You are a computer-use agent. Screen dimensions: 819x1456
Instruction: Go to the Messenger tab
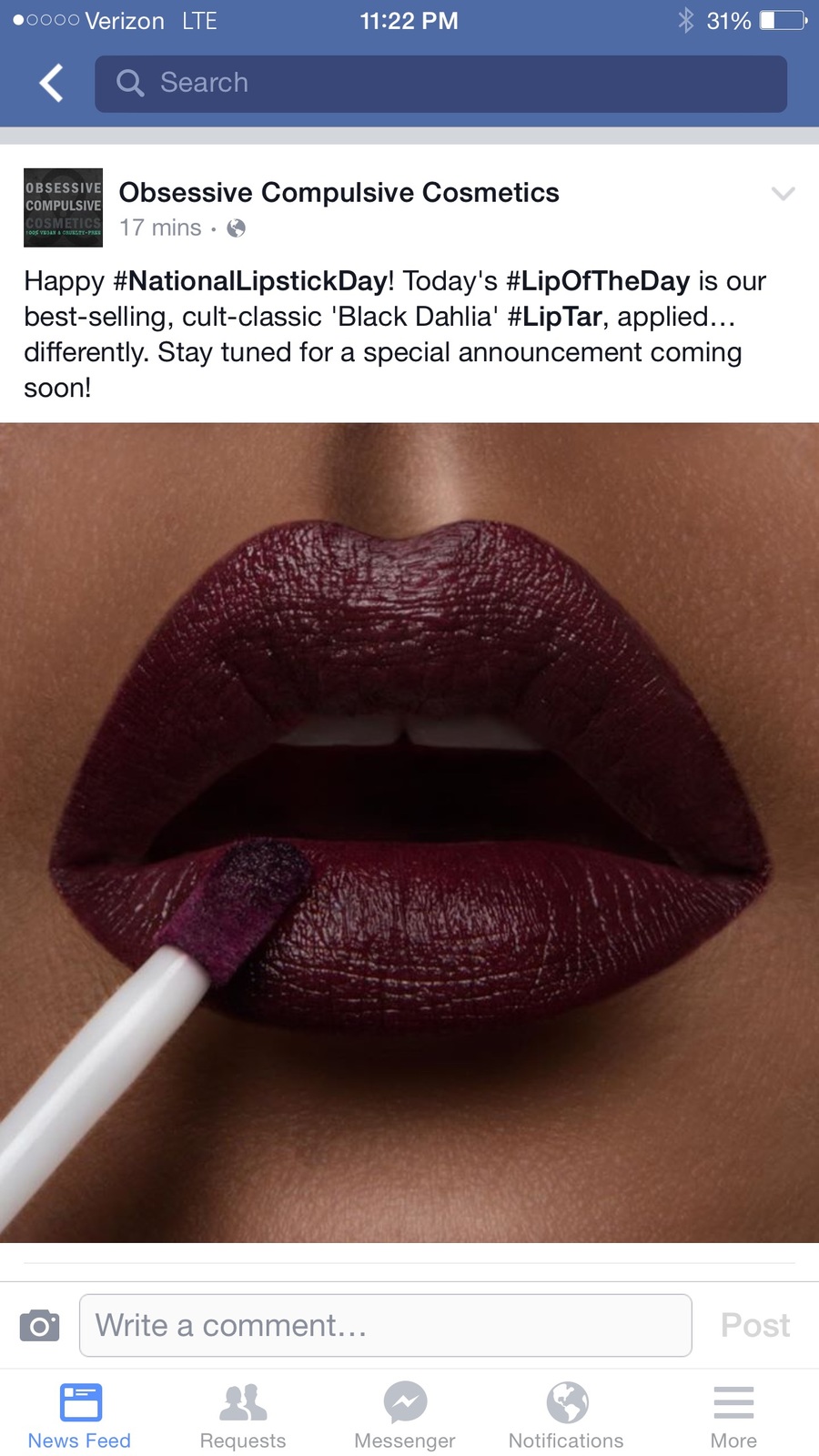[405, 1416]
